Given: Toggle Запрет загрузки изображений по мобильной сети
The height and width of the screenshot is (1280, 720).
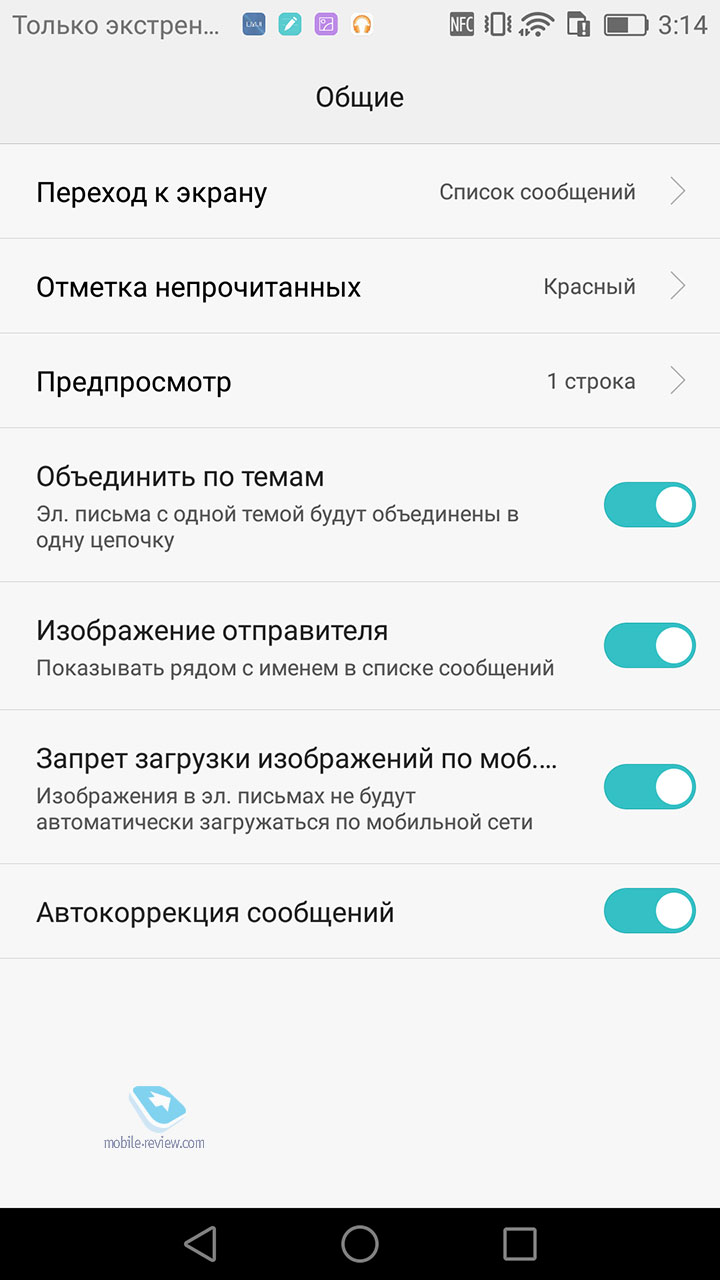Looking at the screenshot, I should pos(649,787).
